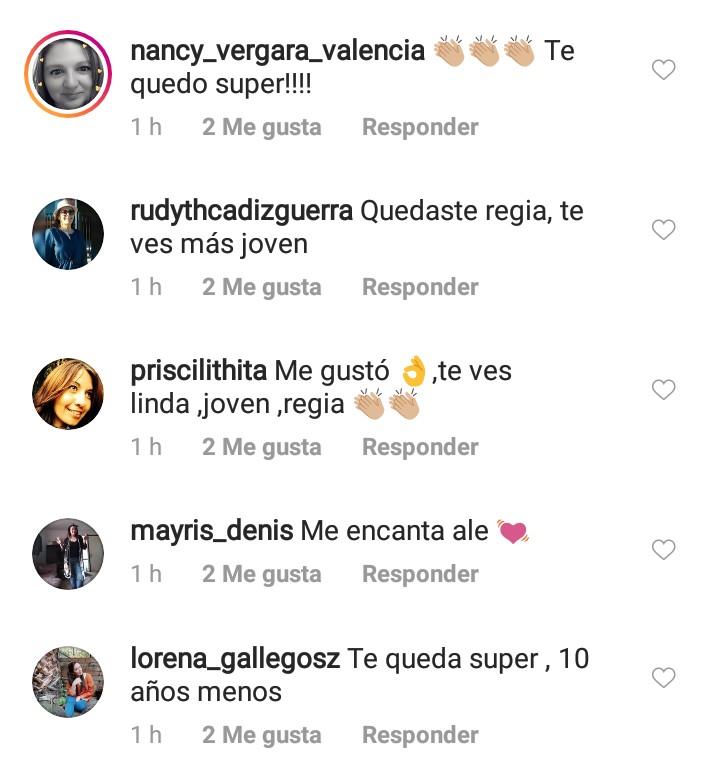
Task: Tap Responder under mayris_denis's comment
Action: tap(420, 574)
